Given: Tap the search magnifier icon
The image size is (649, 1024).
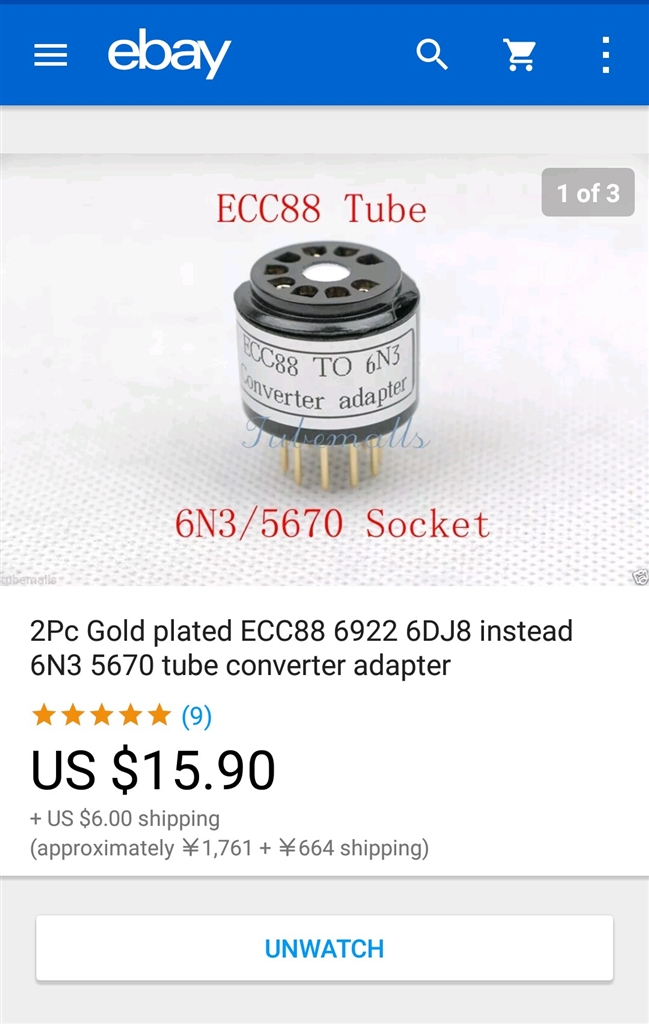Looking at the screenshot, I should (432, 55).
